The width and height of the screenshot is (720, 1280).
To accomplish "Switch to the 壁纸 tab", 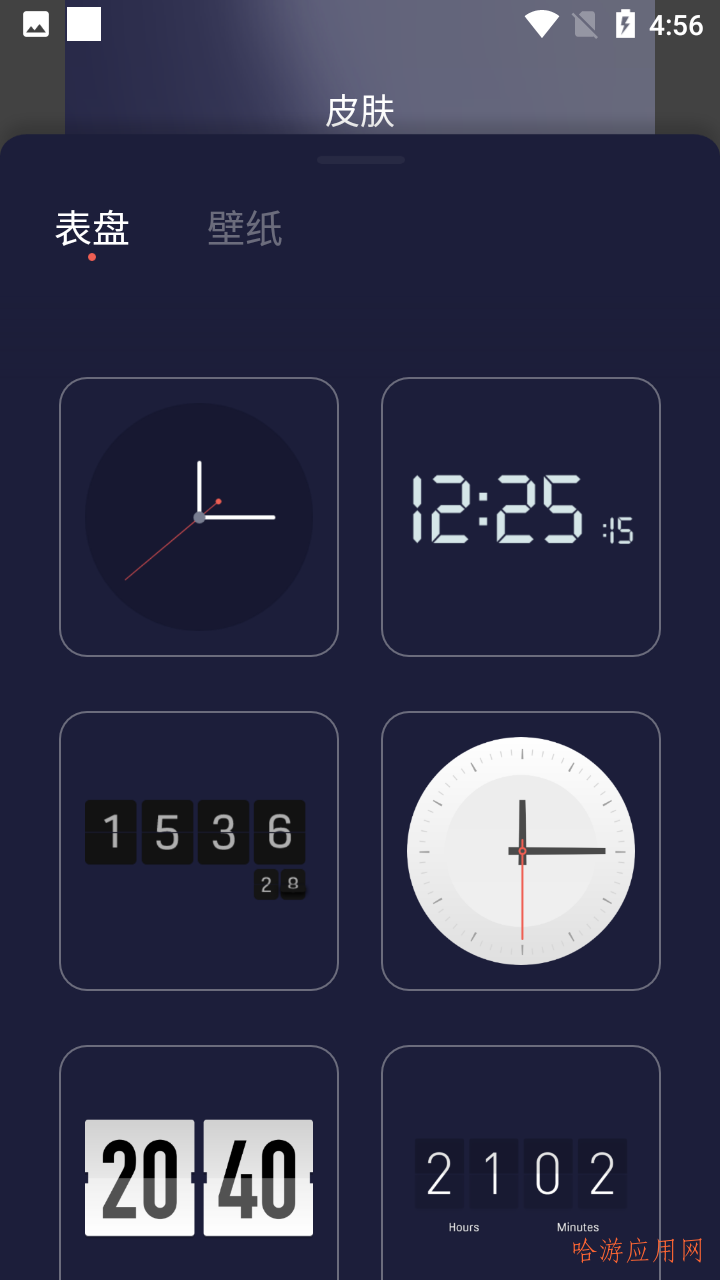I will coord(245,229).
